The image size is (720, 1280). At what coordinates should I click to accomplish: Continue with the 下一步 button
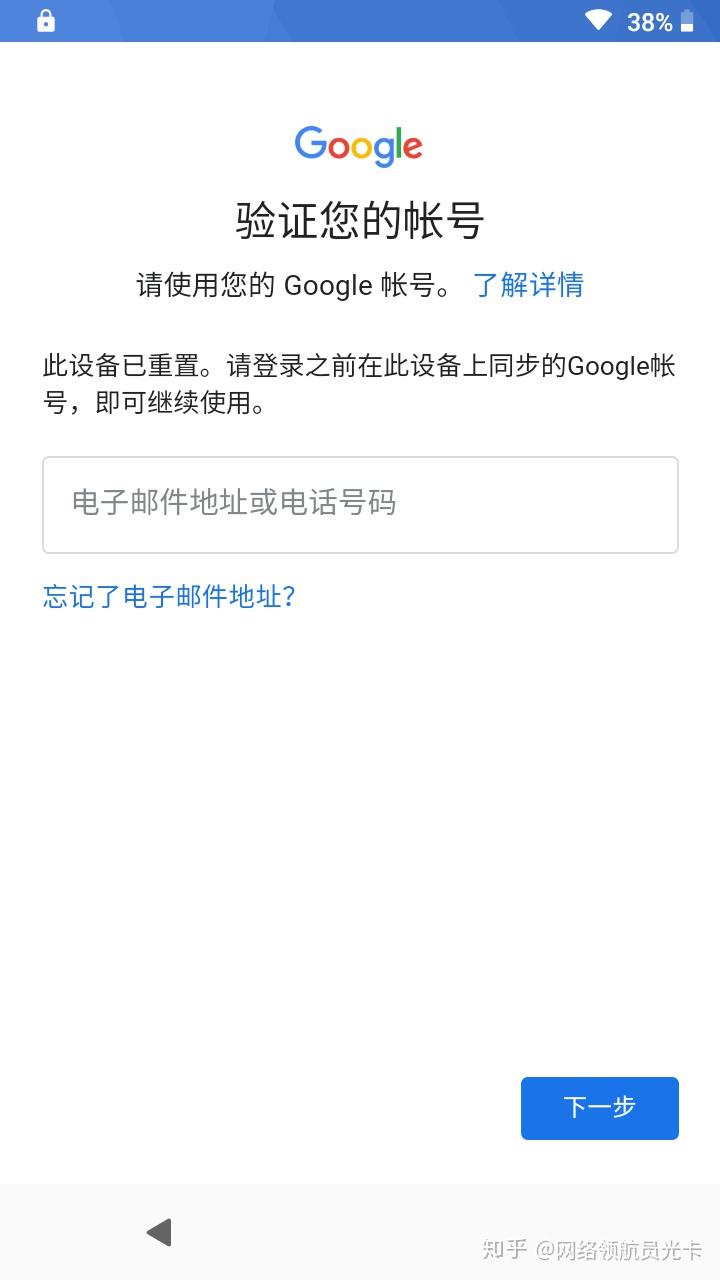point(599,1108)
